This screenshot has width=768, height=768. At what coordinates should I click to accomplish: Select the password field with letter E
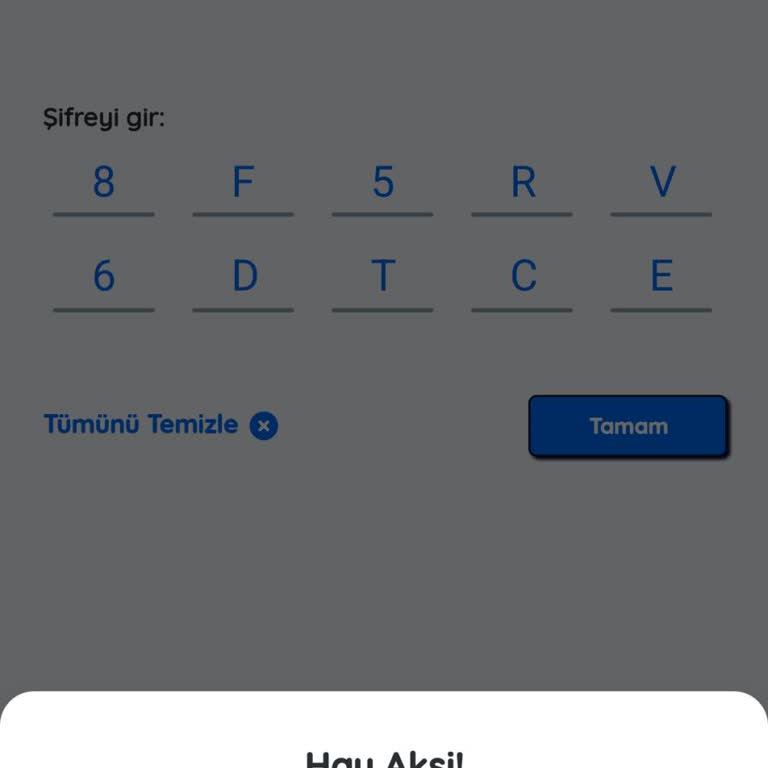point(661,277)
